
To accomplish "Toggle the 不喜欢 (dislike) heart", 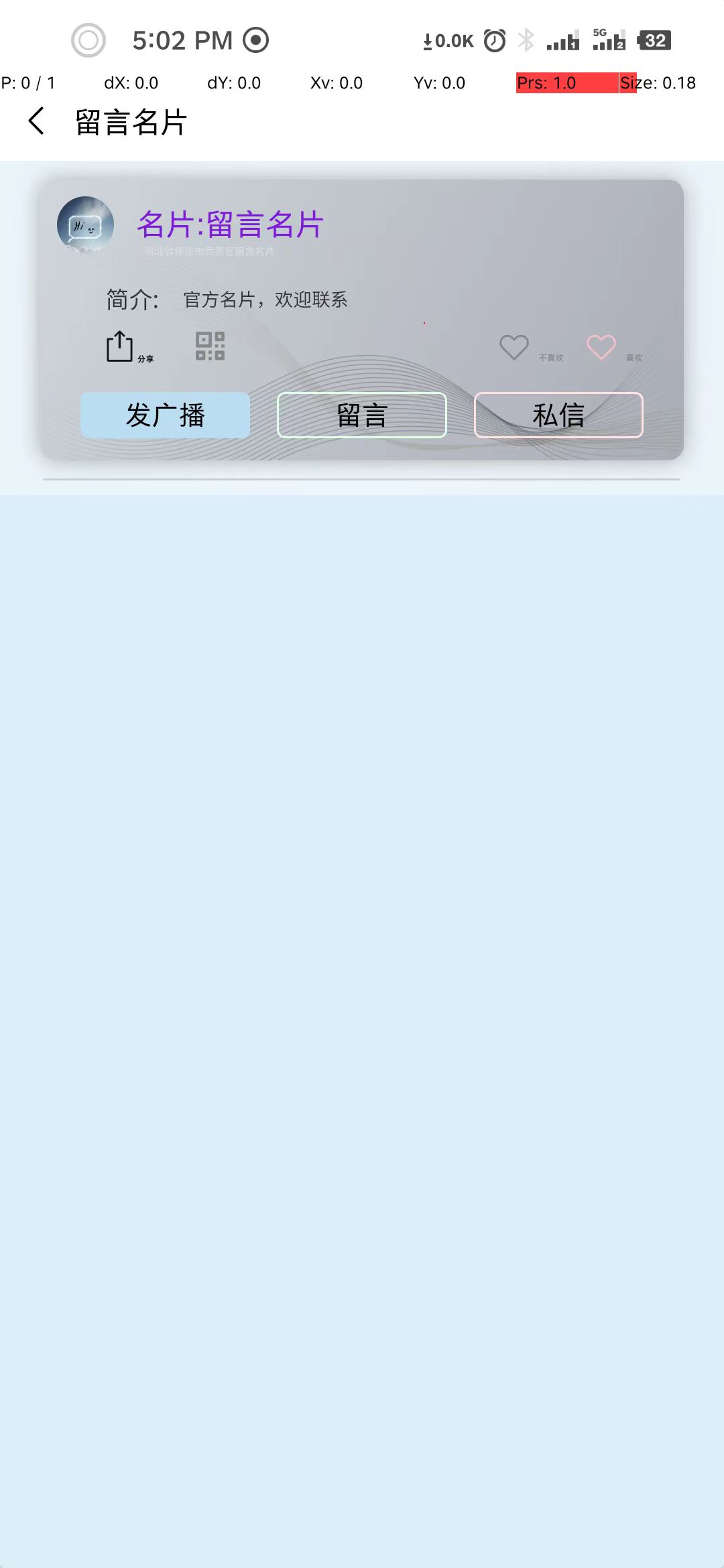I will pyautogui.click(x=514, y=347).
